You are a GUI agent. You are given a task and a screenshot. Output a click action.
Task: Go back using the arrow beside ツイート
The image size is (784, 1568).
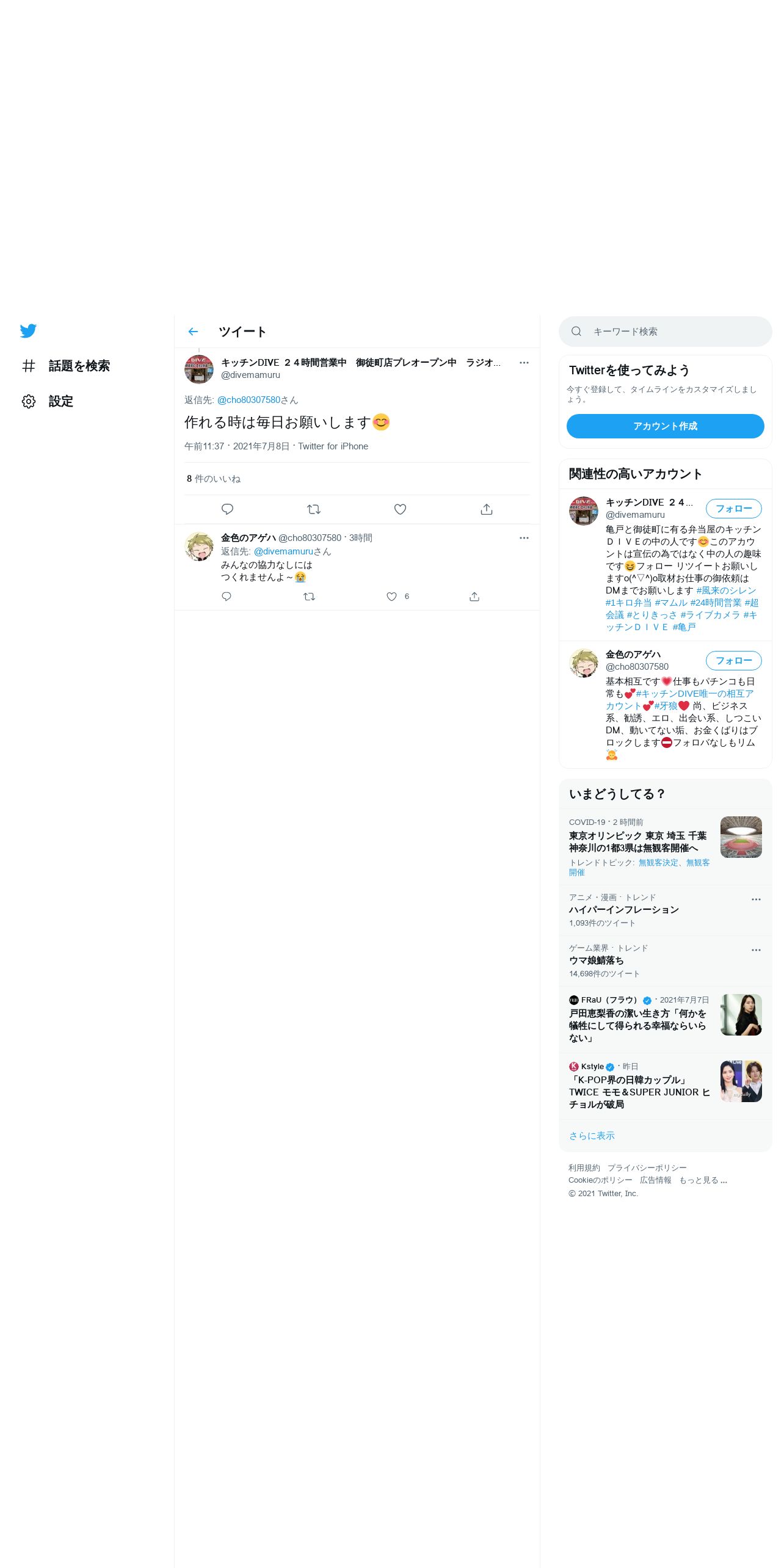click(193, 332)
